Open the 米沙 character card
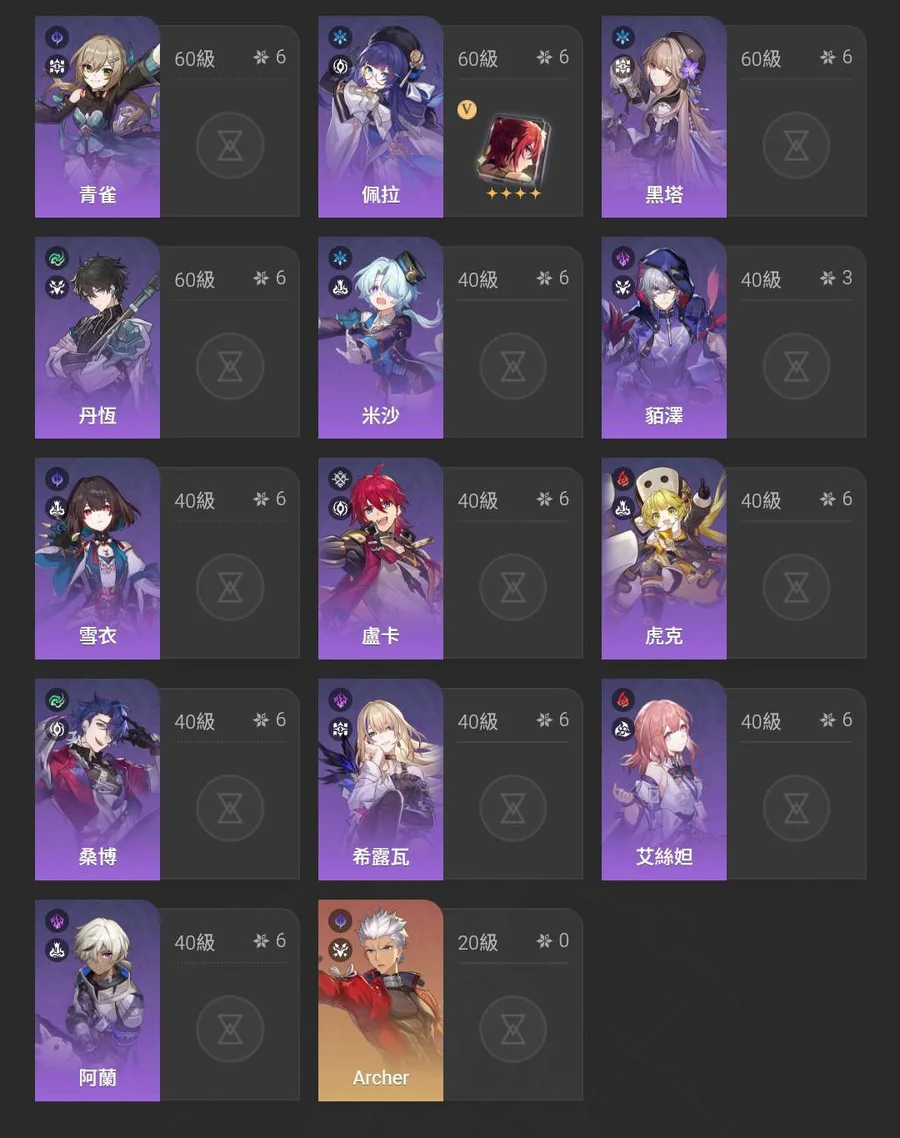Screen dimensions: 900x1138 tap(380, 338)
